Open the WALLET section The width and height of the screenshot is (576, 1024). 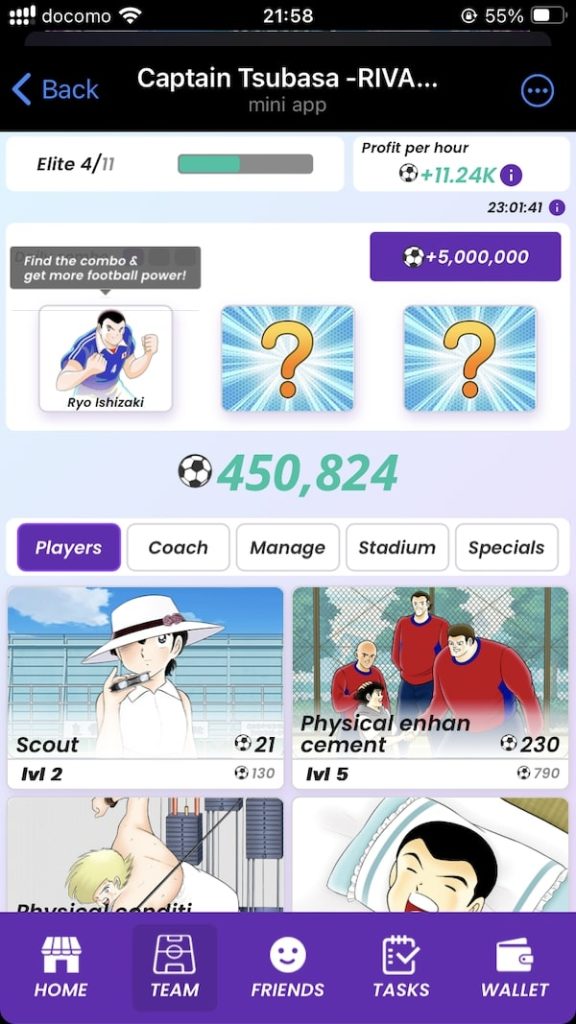pos(515,967)
